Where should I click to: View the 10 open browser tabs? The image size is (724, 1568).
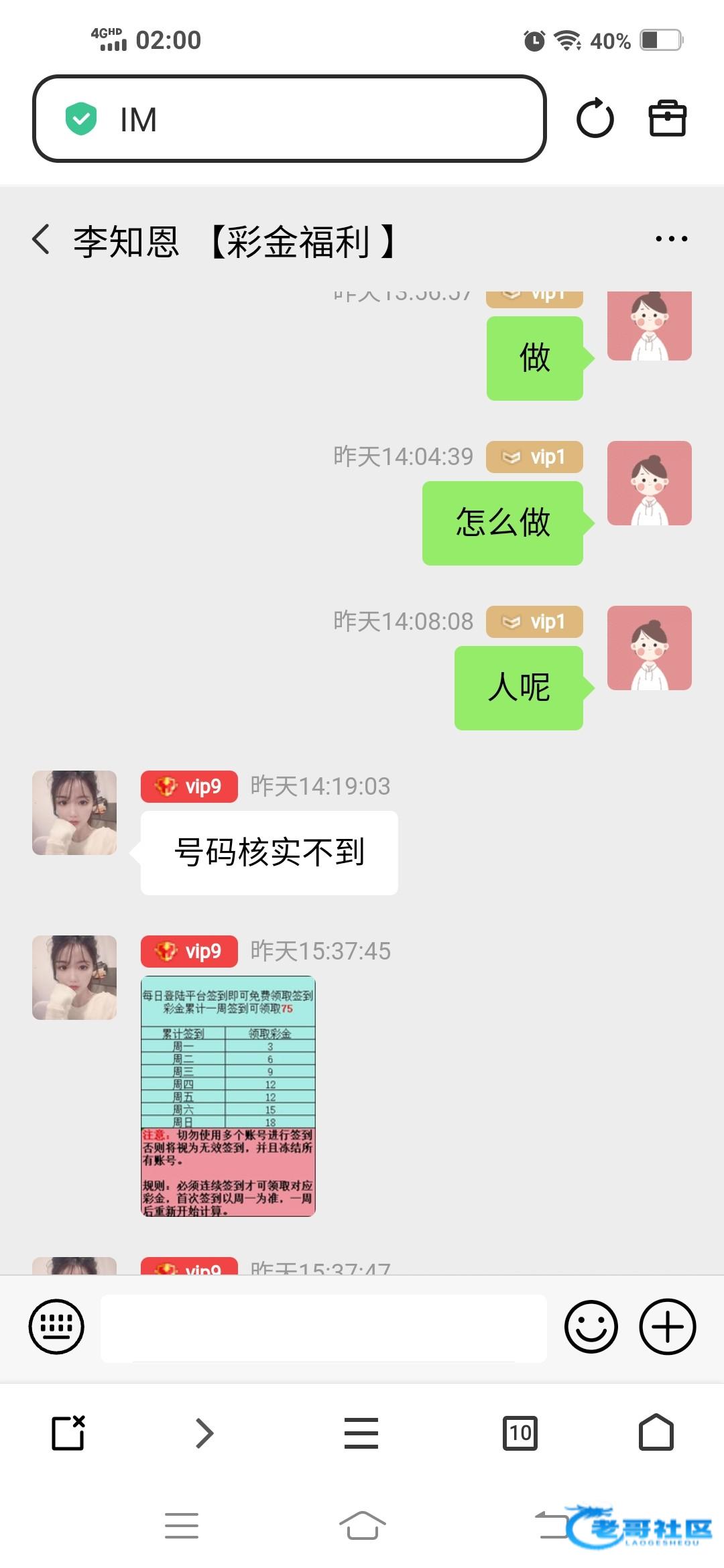pyautogui.click(x=520, y=1433)
